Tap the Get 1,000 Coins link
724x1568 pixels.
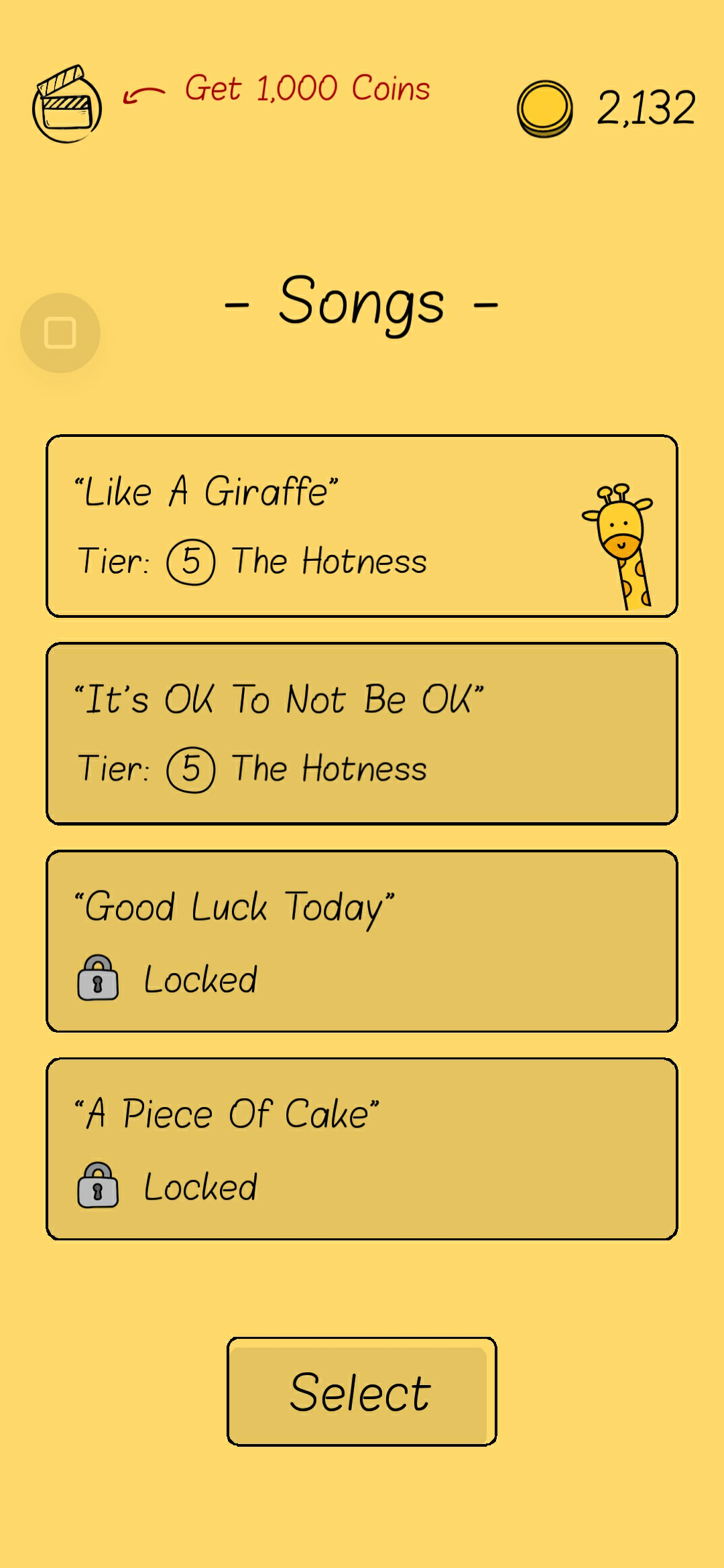(x=307, y=88)
